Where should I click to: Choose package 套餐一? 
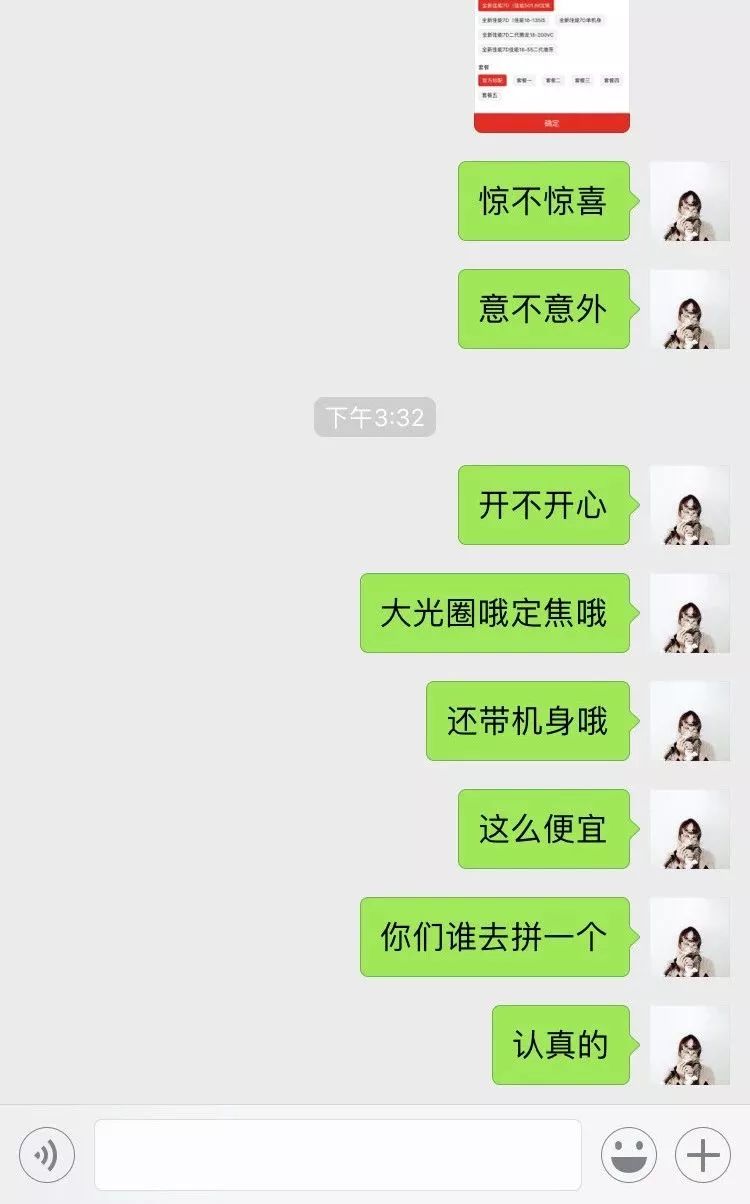tap(524, 79)
